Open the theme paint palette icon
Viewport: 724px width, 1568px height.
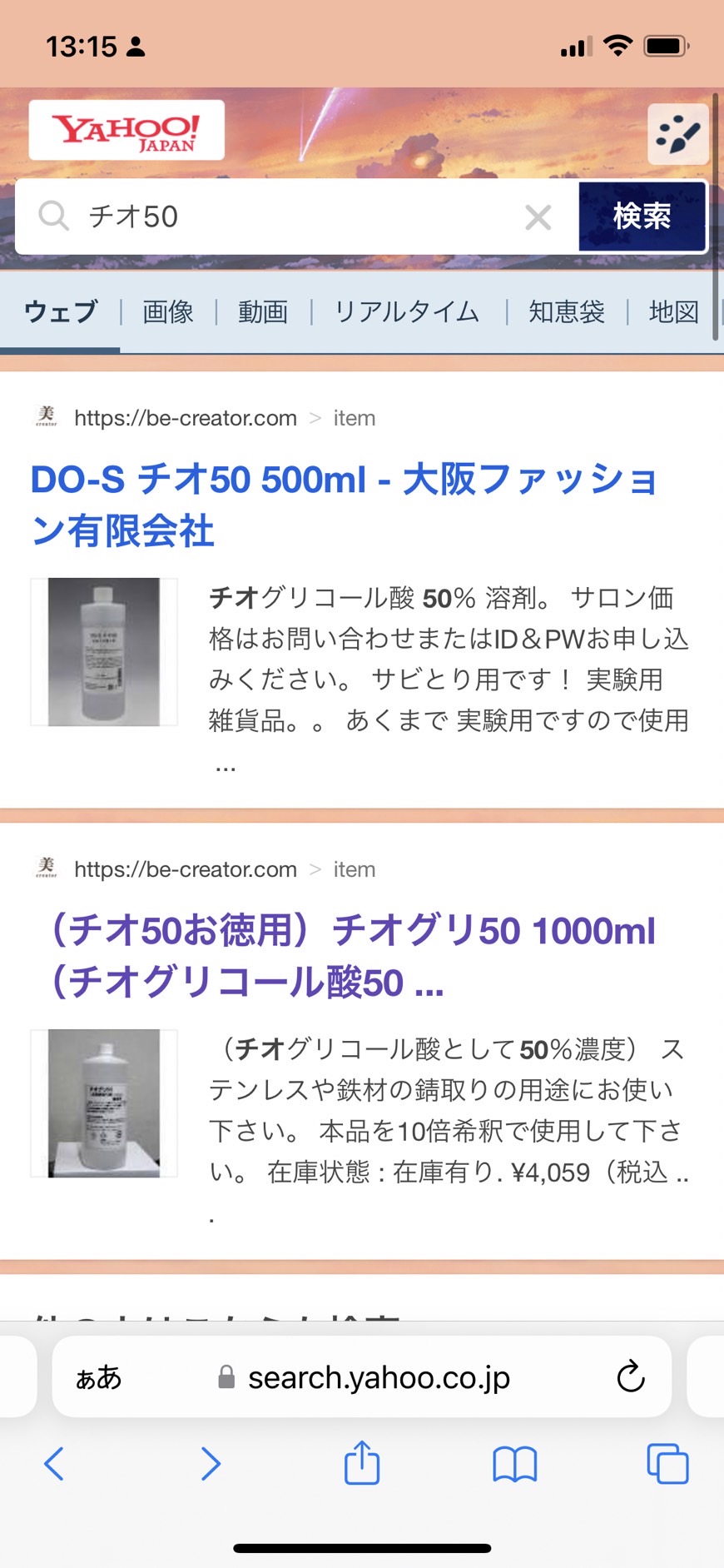677,134
